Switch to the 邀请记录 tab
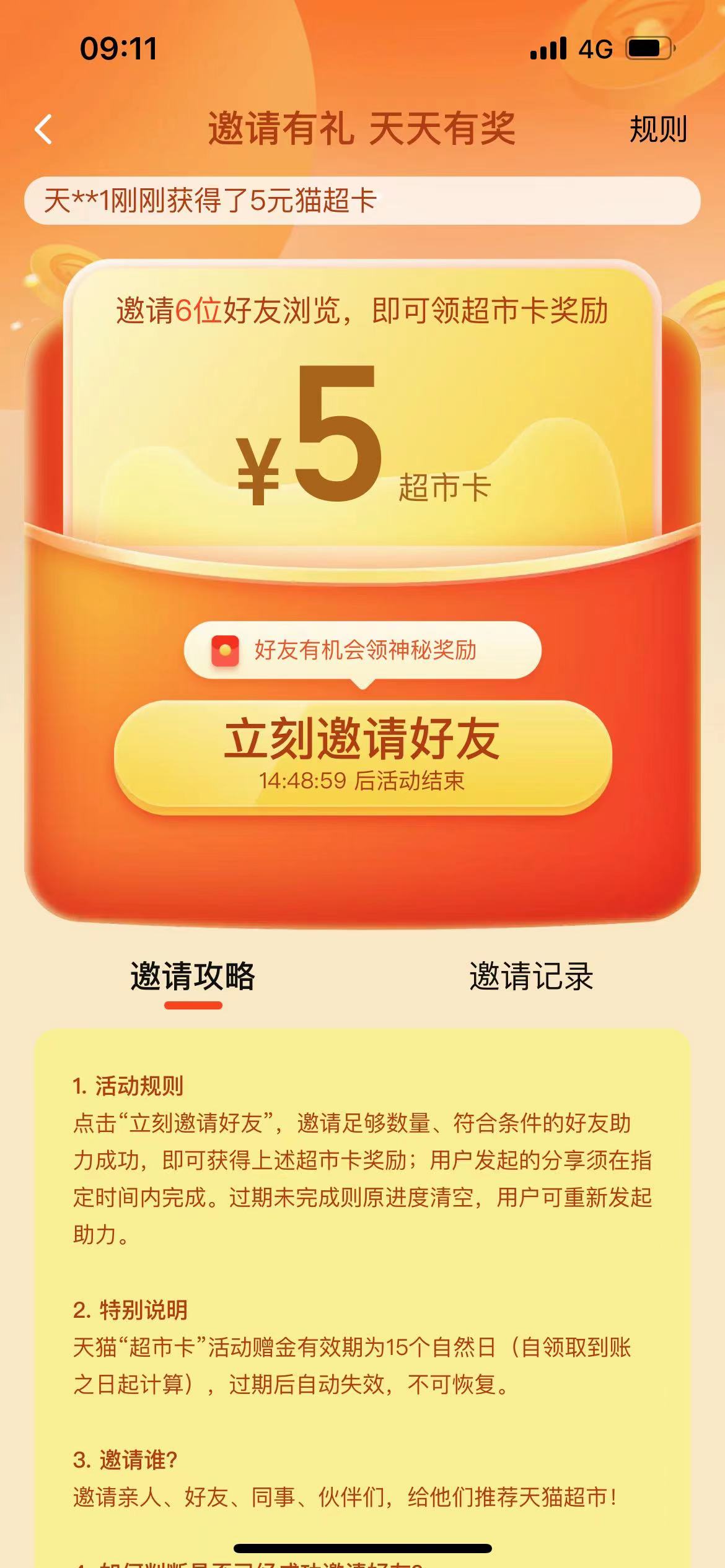 [531, 977]
